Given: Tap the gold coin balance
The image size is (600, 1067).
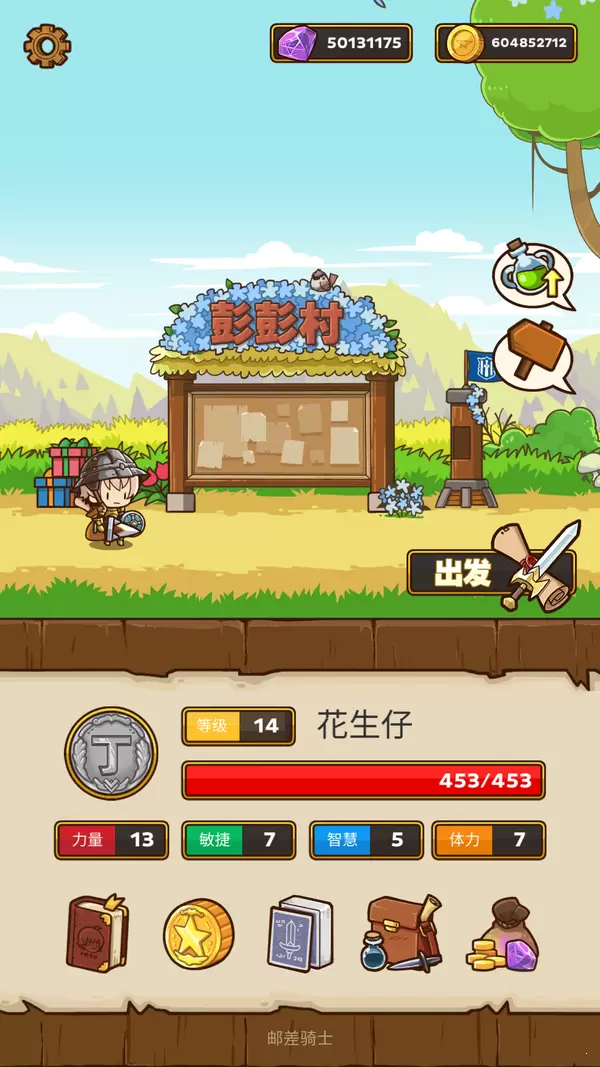Looking at the screenshot, I should [506, 43].
